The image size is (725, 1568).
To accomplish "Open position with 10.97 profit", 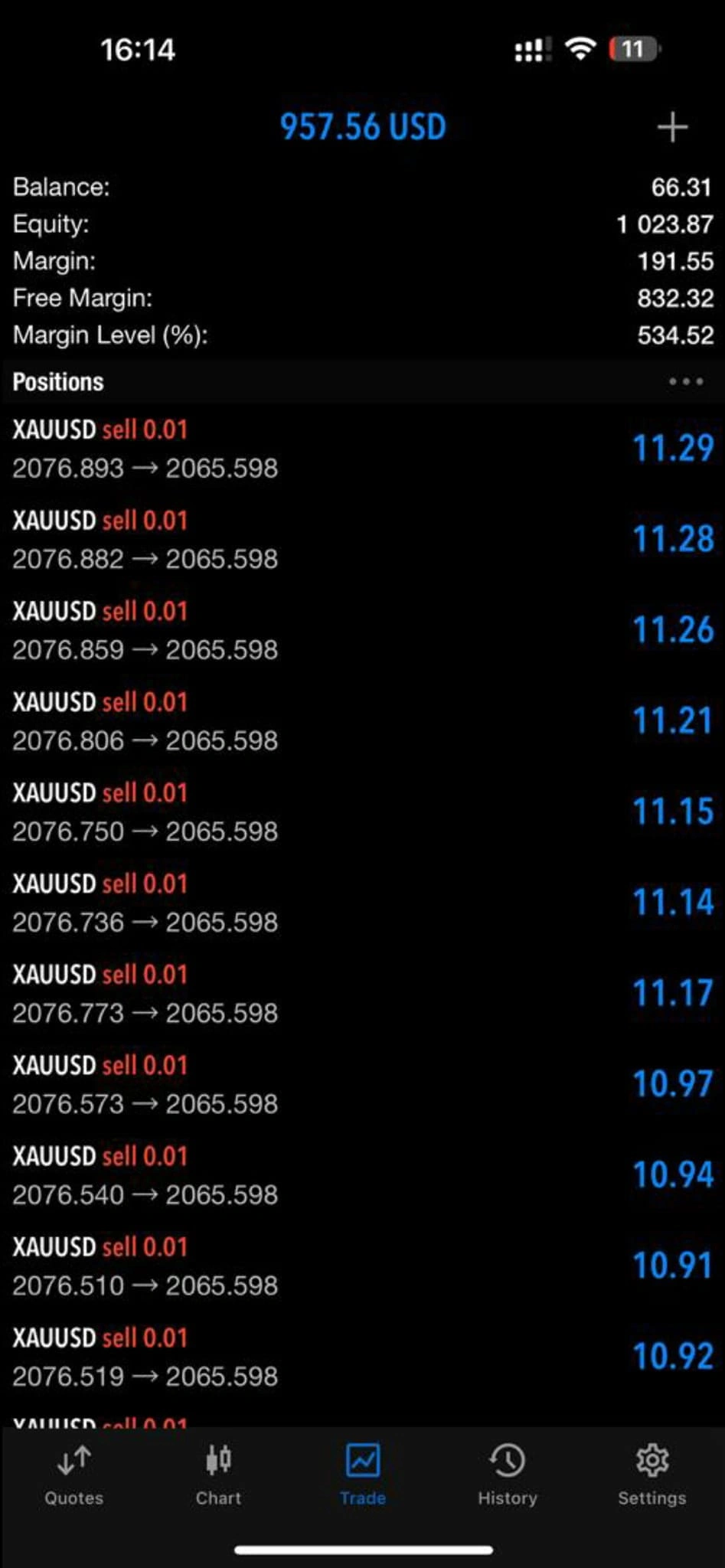I will pos(362,1084).
